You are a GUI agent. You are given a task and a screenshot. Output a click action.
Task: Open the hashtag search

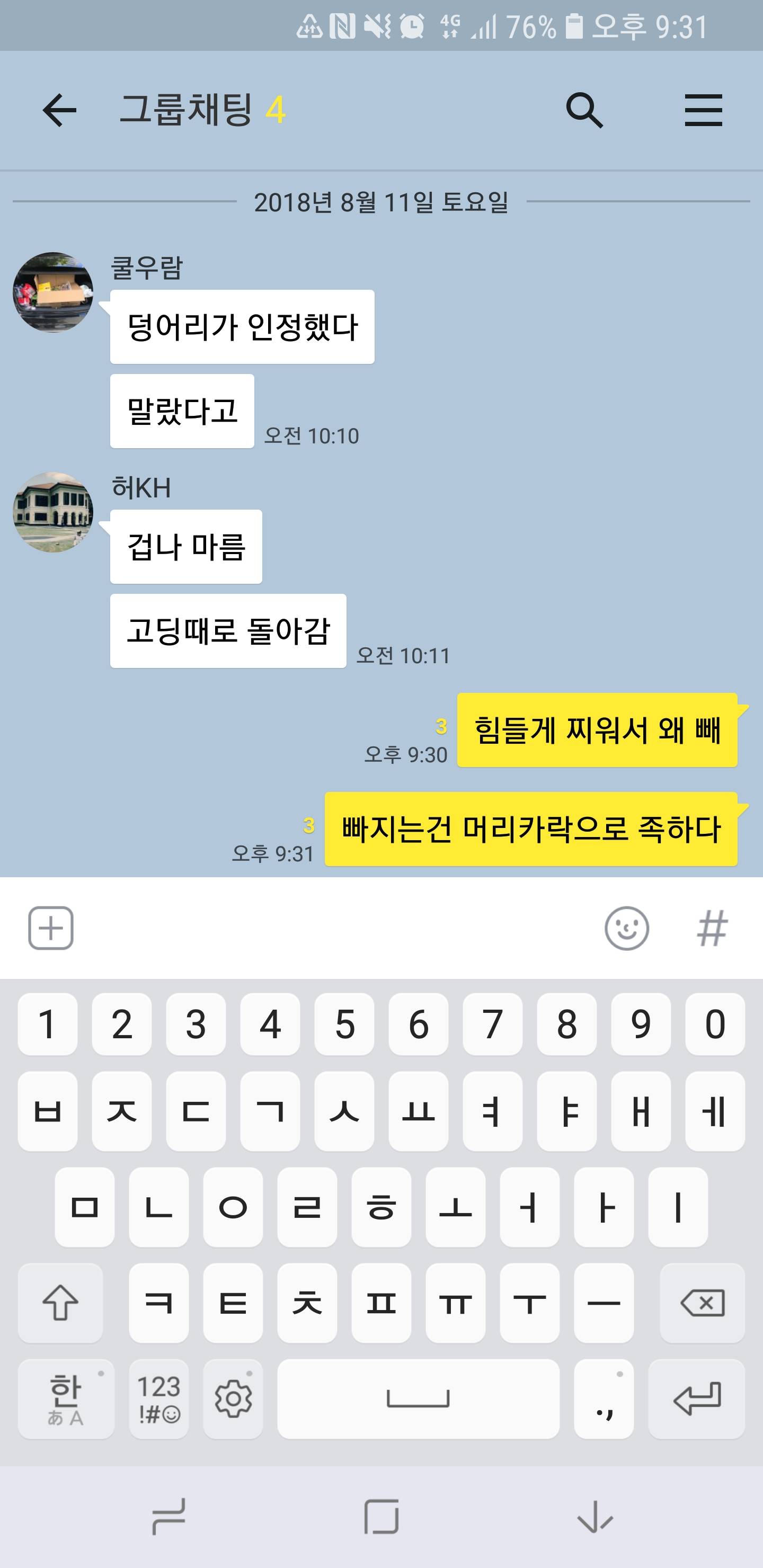[x=712, y=928]
